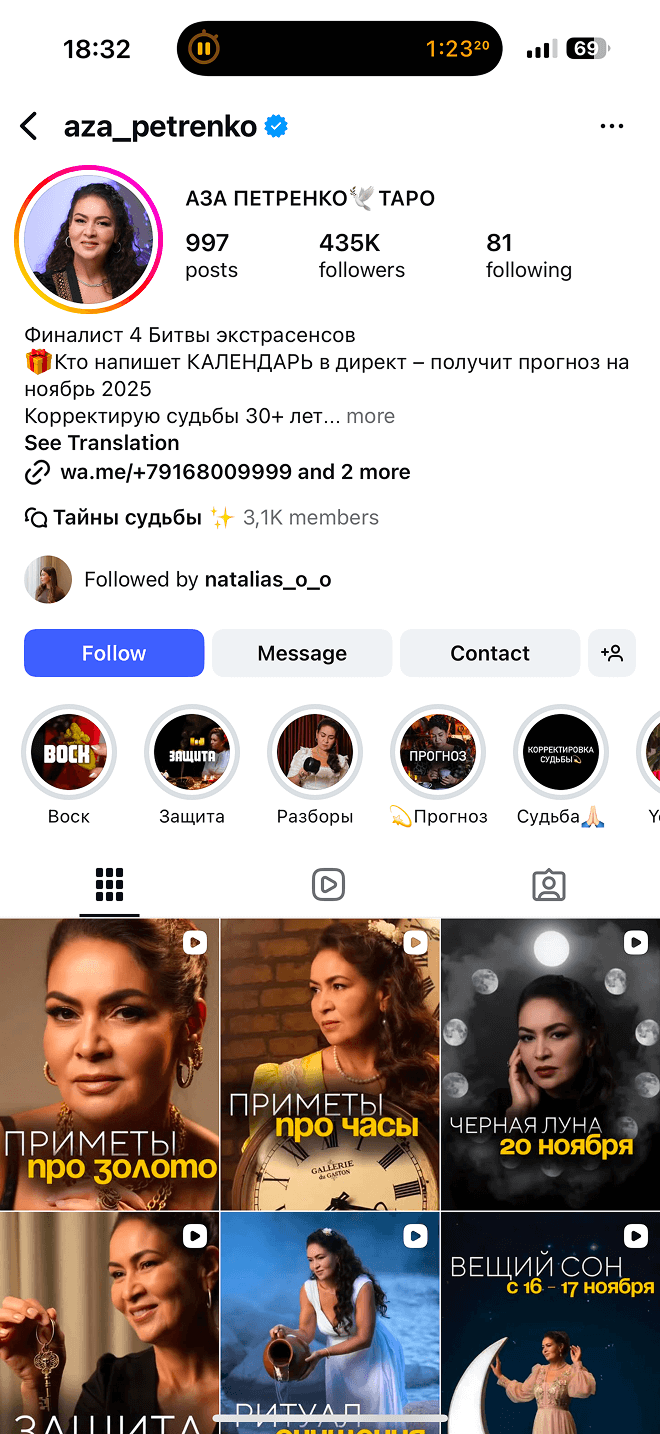Open the Contact options
660x1434 pixels.
point(489,653)
